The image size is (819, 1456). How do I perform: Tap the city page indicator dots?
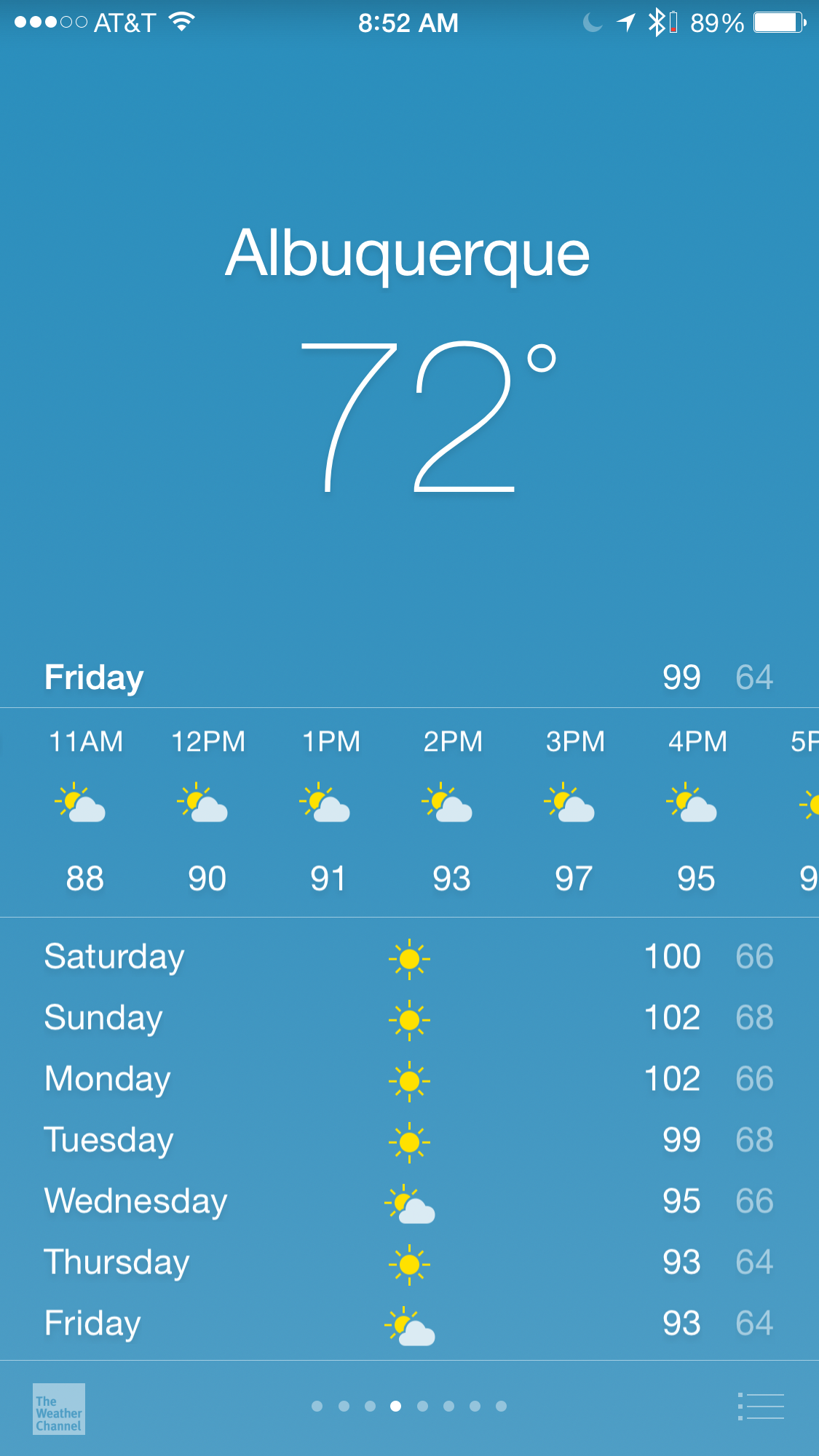(409, 1407)
